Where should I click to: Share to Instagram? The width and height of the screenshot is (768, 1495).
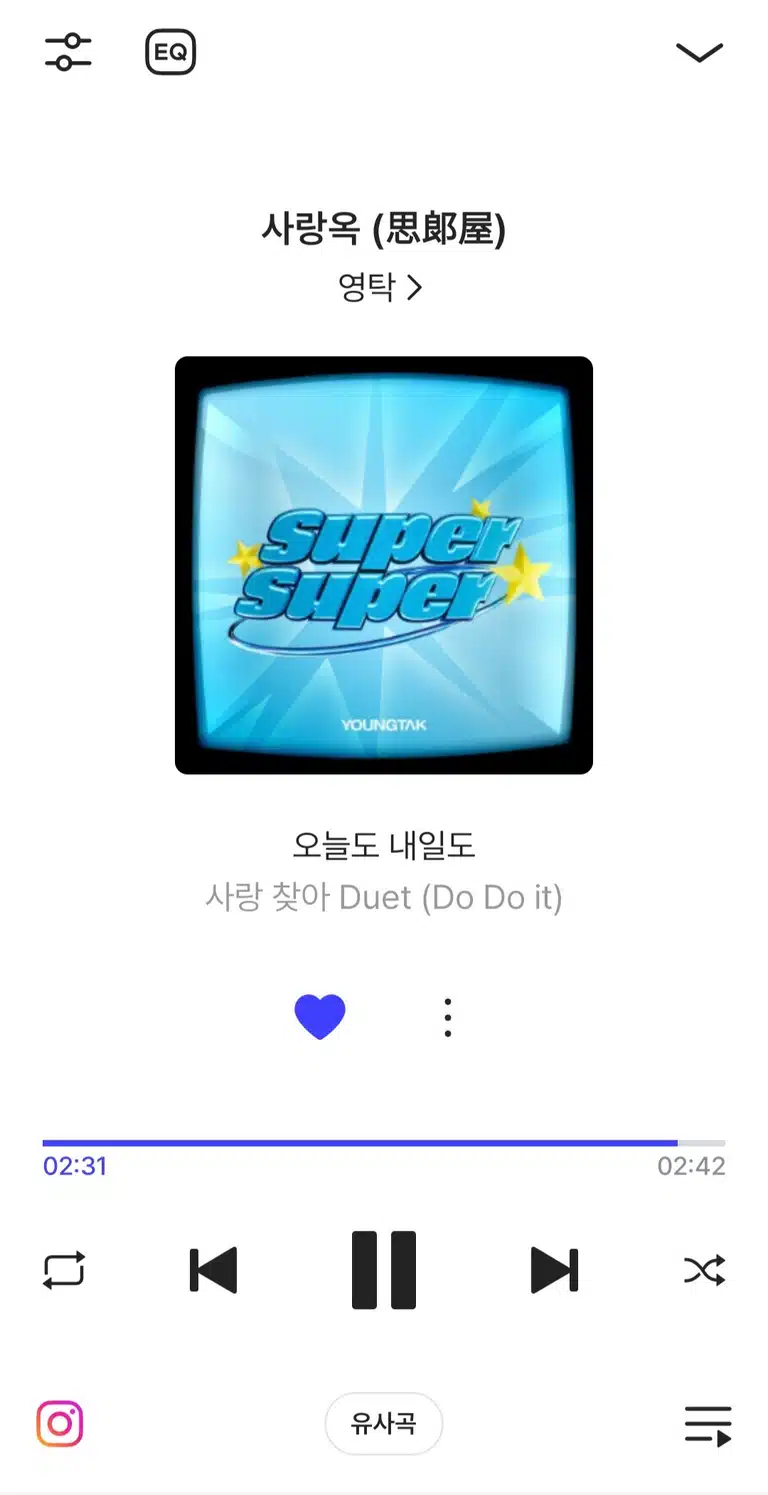point(60,1424)
